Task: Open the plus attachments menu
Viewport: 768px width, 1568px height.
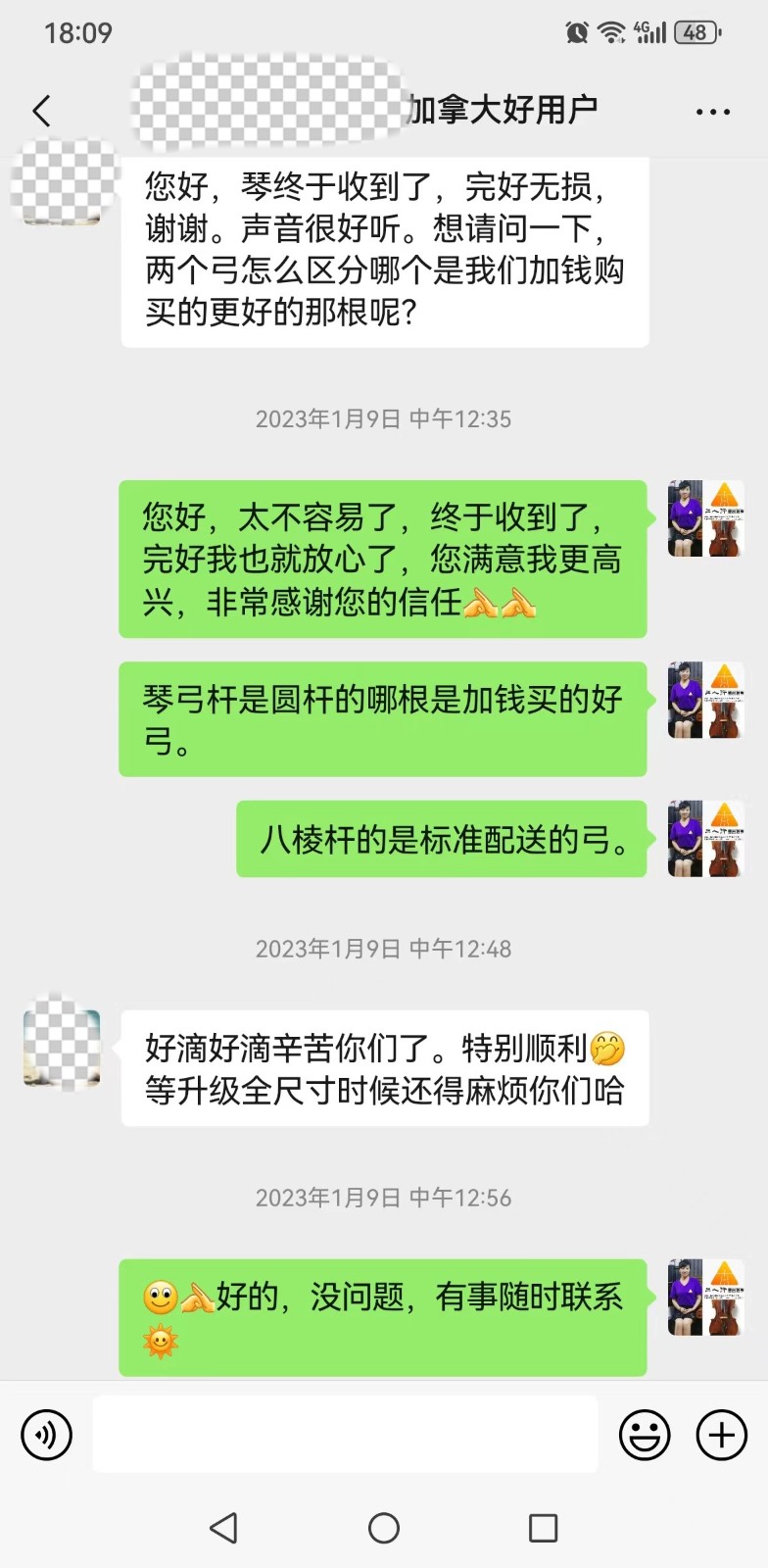Action: [x=721, y=1436]
